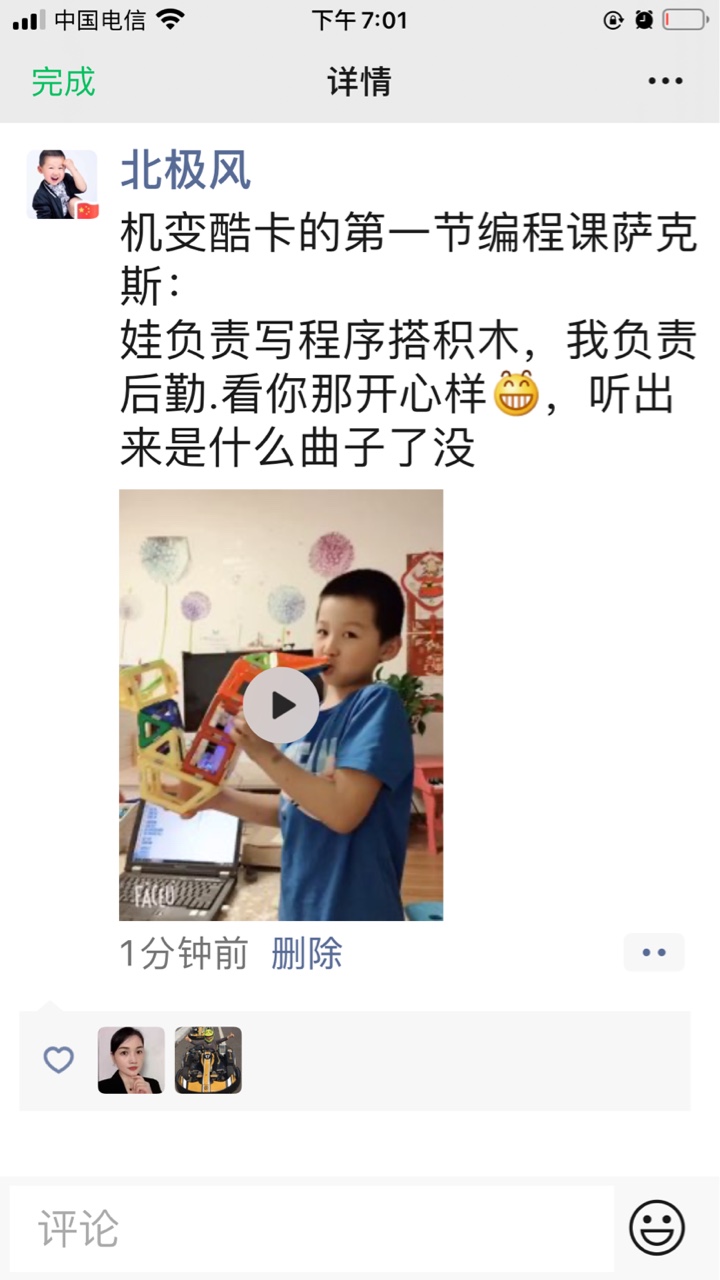View the go-kart avatar in the likes
This screenshot has width=720, height=1280.
tap(208, 1060)
